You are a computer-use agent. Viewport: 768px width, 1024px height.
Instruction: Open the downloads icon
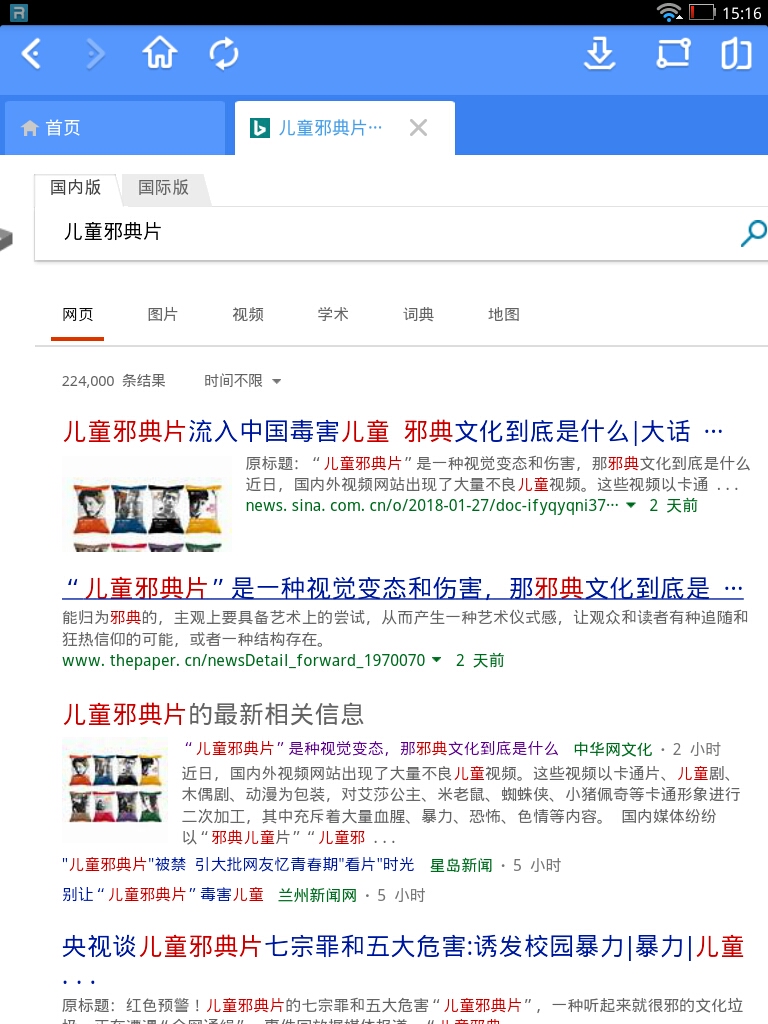click(x=599, y=54)
